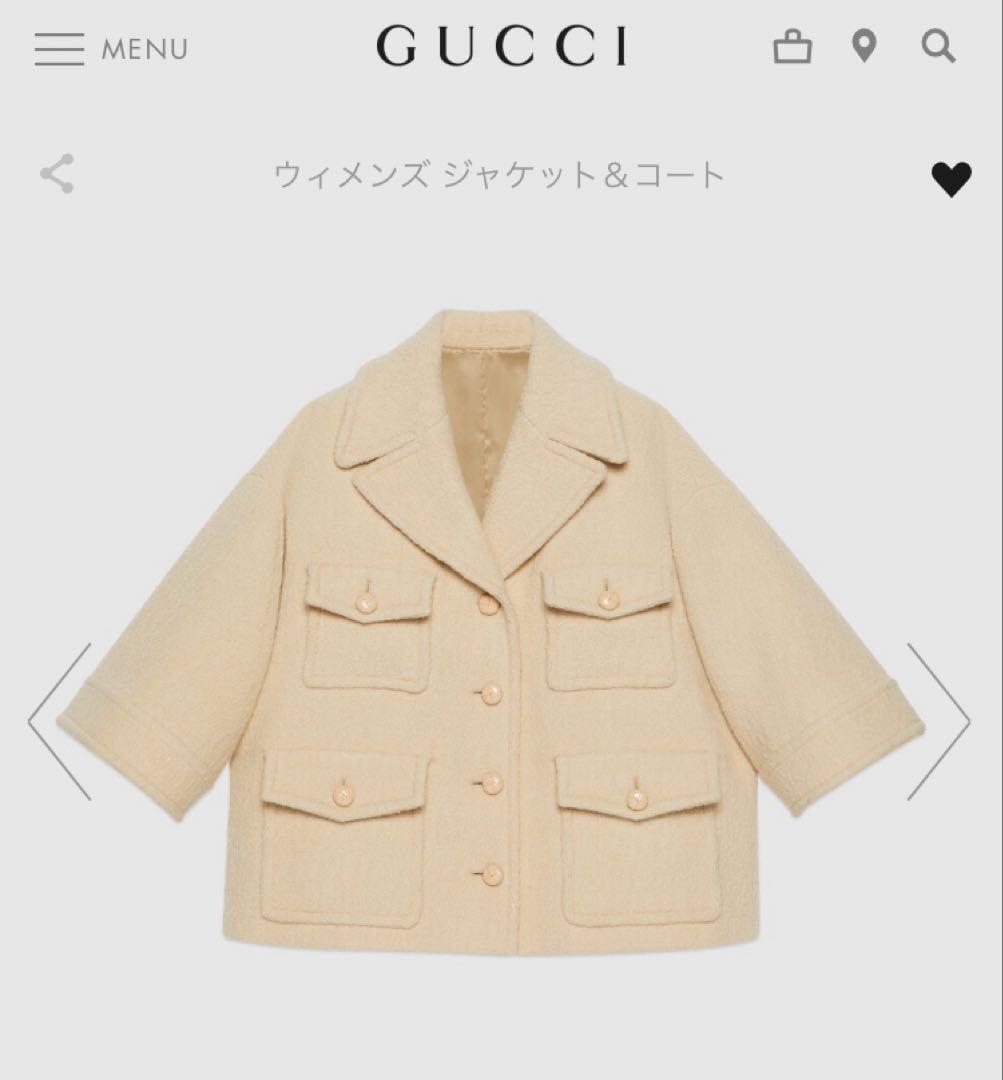1003x1080 pixels.
Task: Click the hamburger MENU icon
Action: point(58,47)
